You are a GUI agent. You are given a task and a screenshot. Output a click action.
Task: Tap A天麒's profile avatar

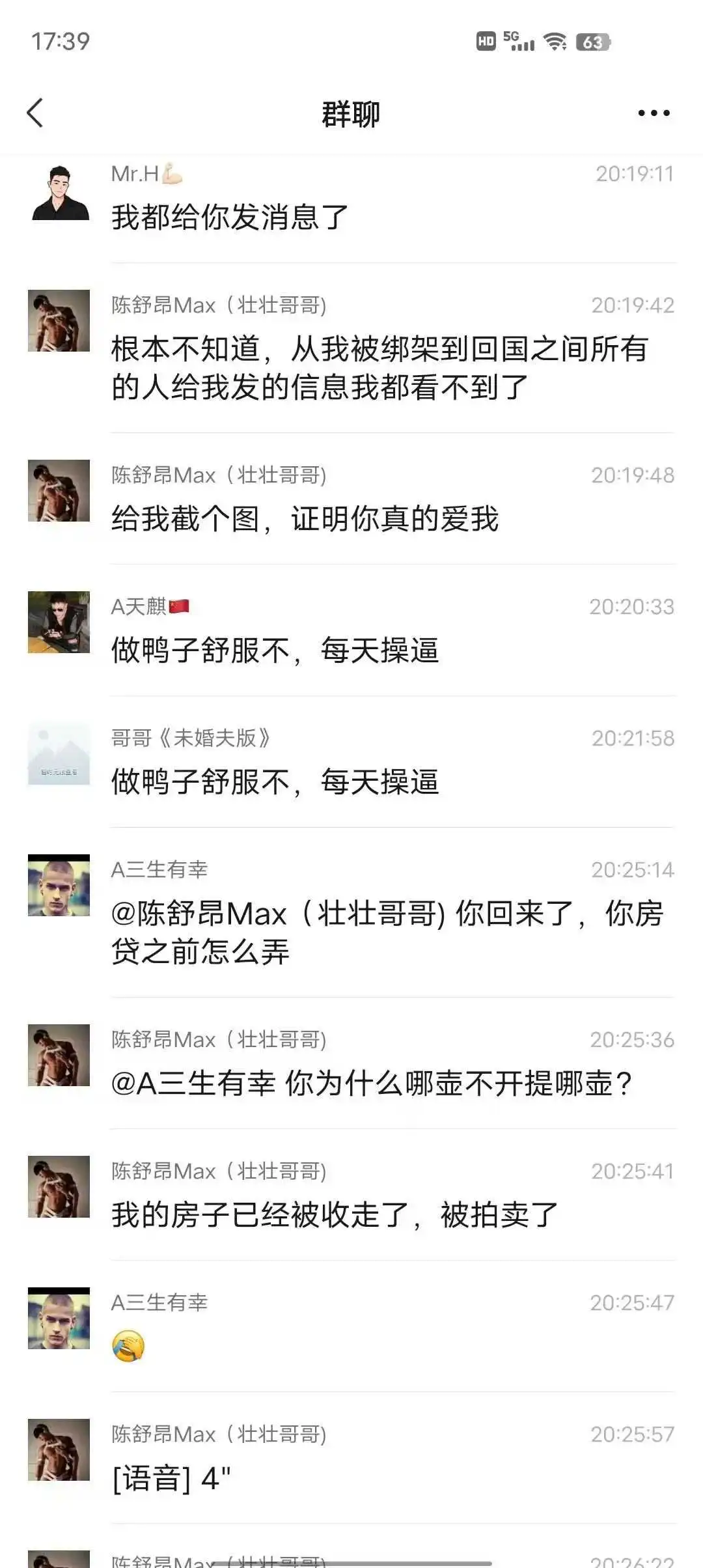[x=60, y=620]
